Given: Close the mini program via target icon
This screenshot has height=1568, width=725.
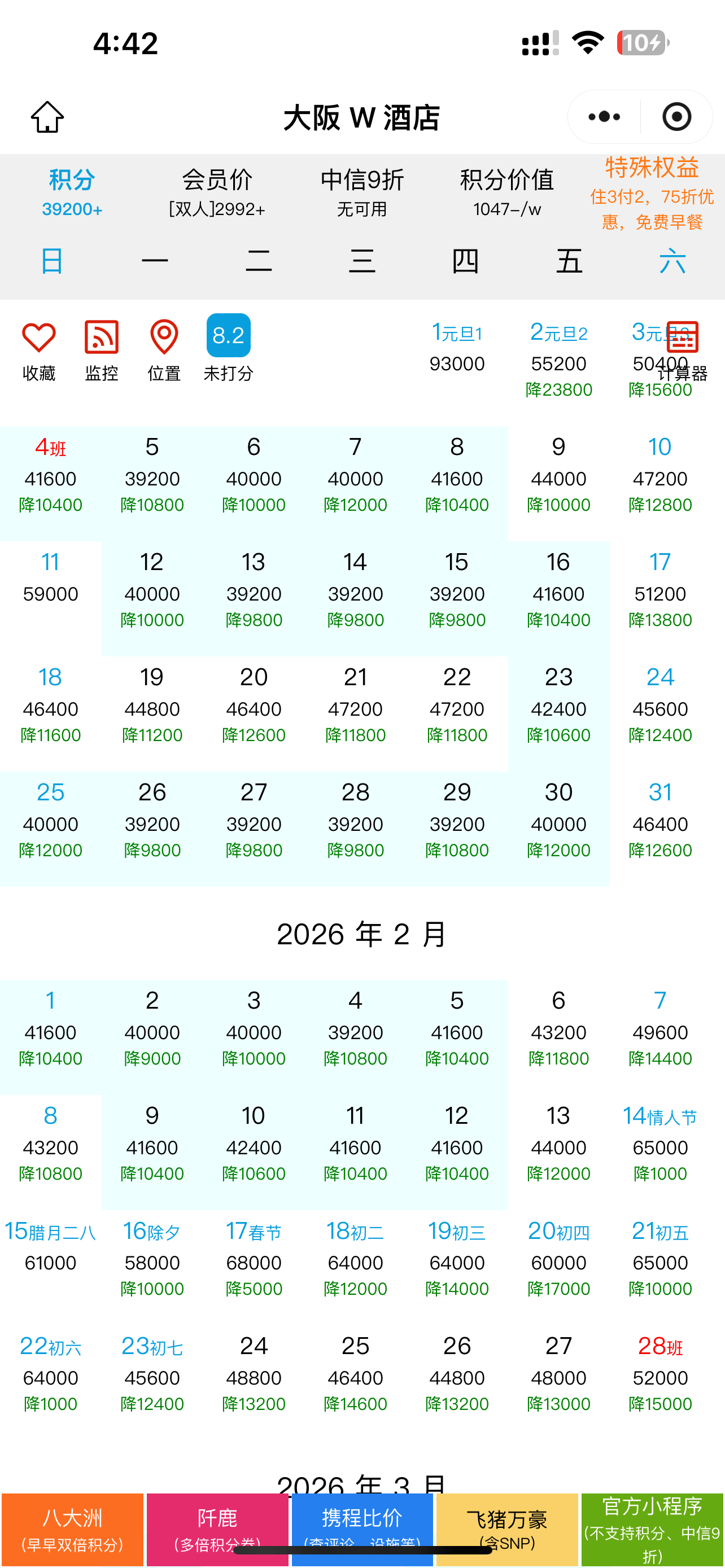Looking at the screenshot, I should [x=676, y=117].
